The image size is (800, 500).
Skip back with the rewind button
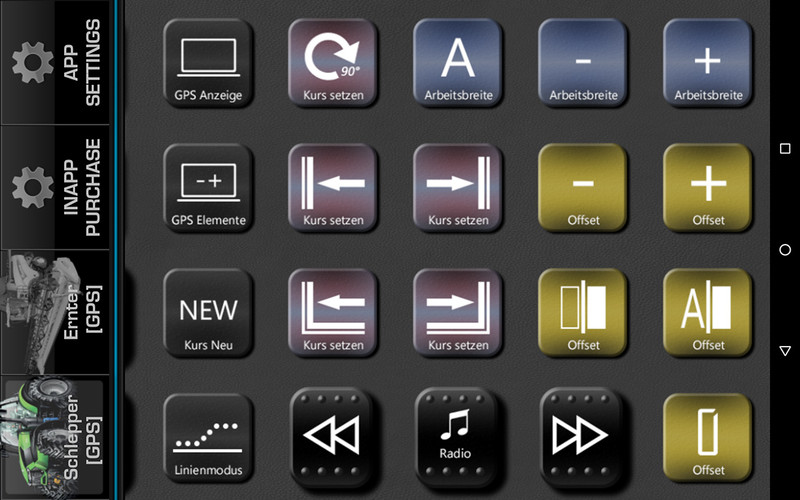coord(333,437)
